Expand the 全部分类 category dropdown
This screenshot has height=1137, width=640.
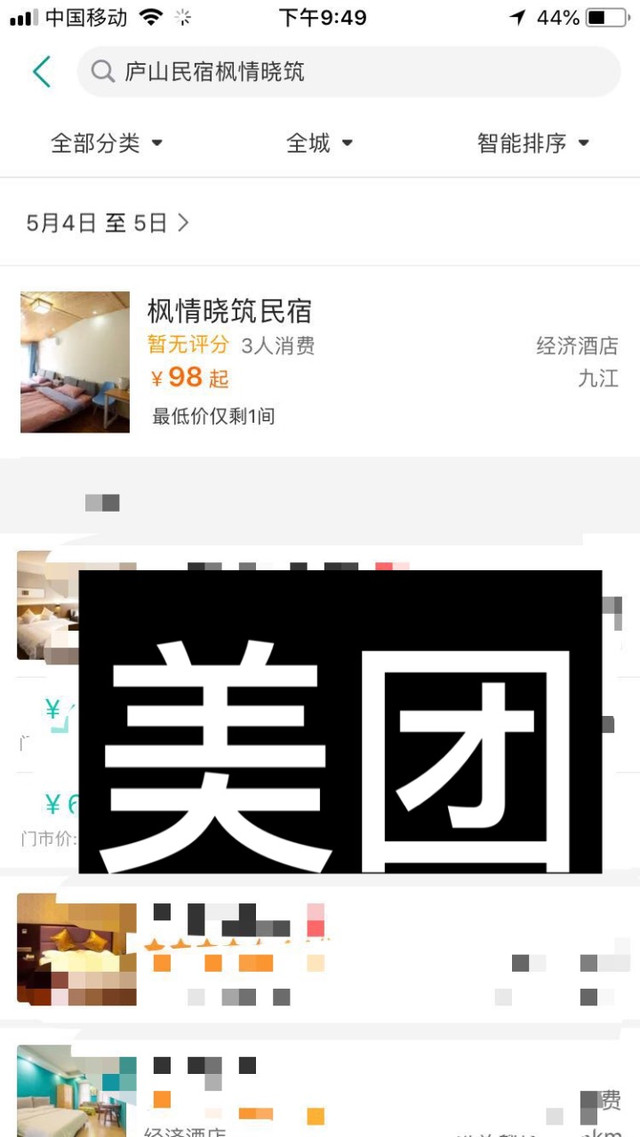tap(107, 143)
